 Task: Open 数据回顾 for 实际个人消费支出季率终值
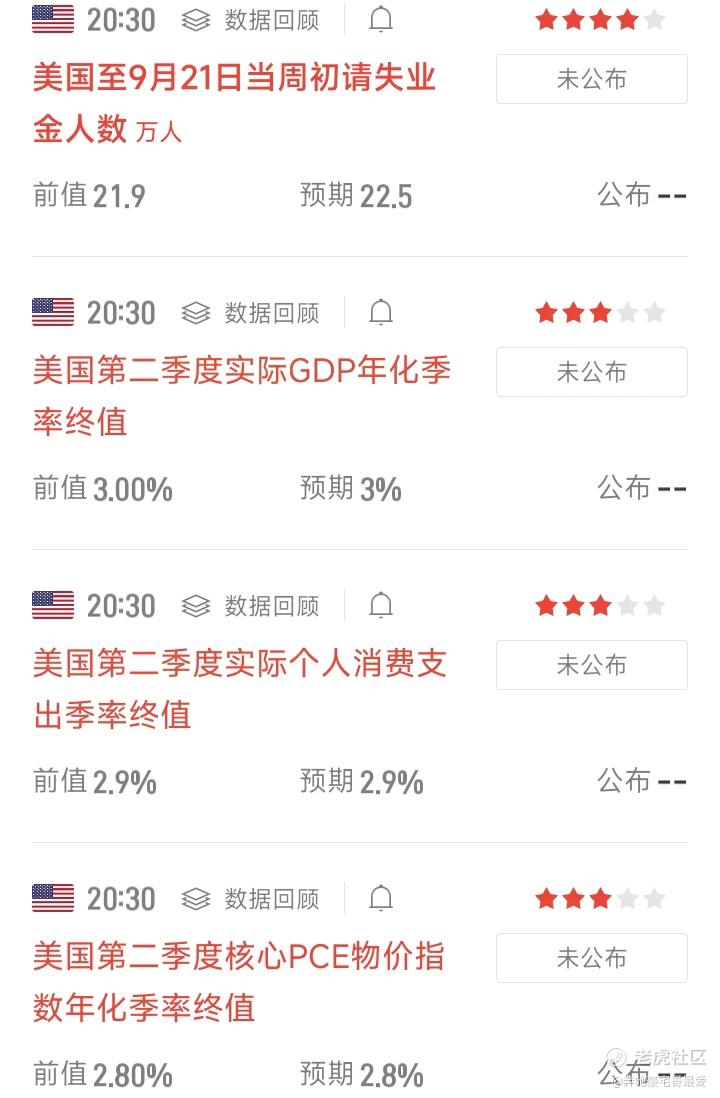pyautogui.click(x=251, y=606)
